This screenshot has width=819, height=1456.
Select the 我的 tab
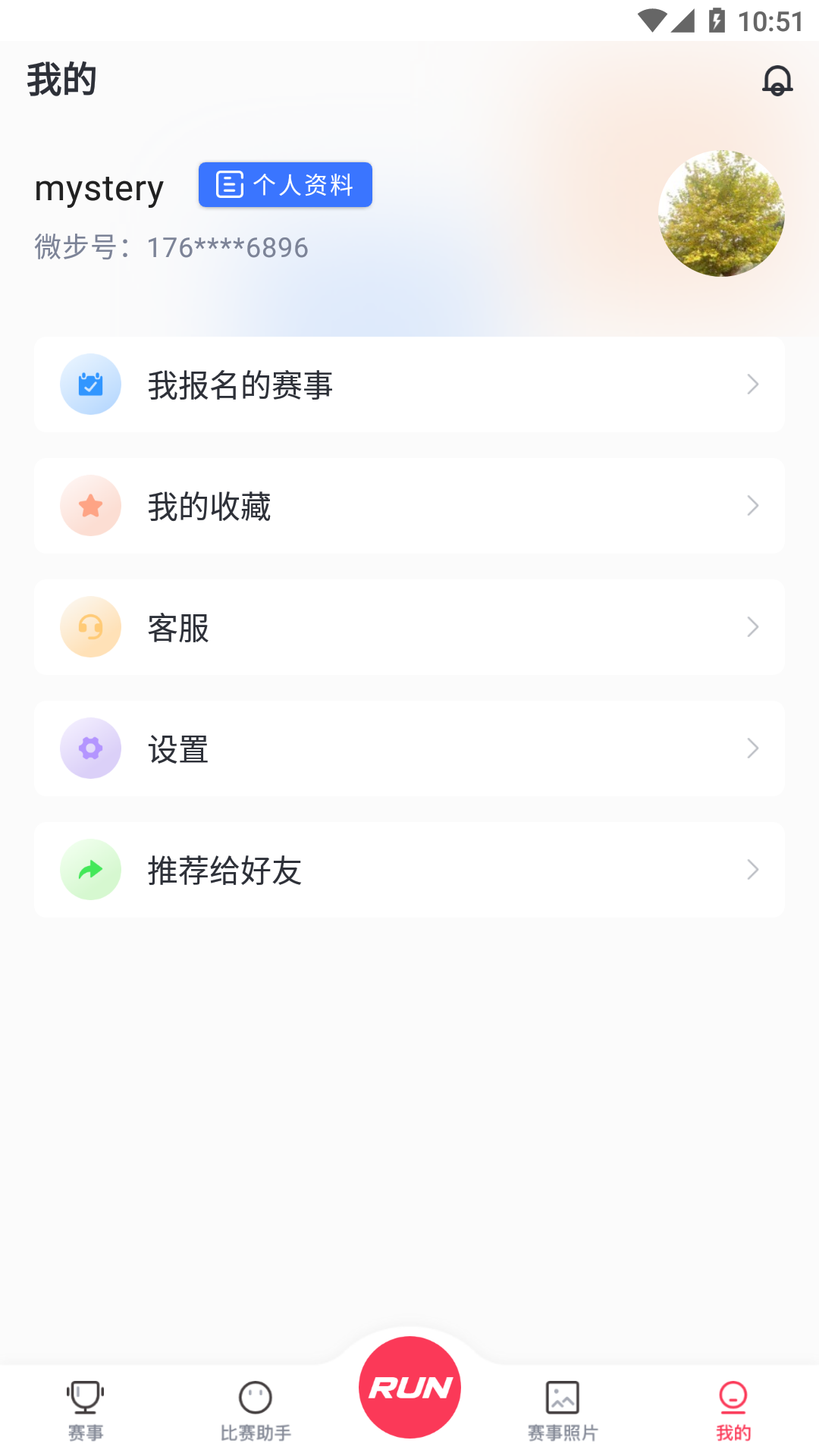[x=733, y=1409]
